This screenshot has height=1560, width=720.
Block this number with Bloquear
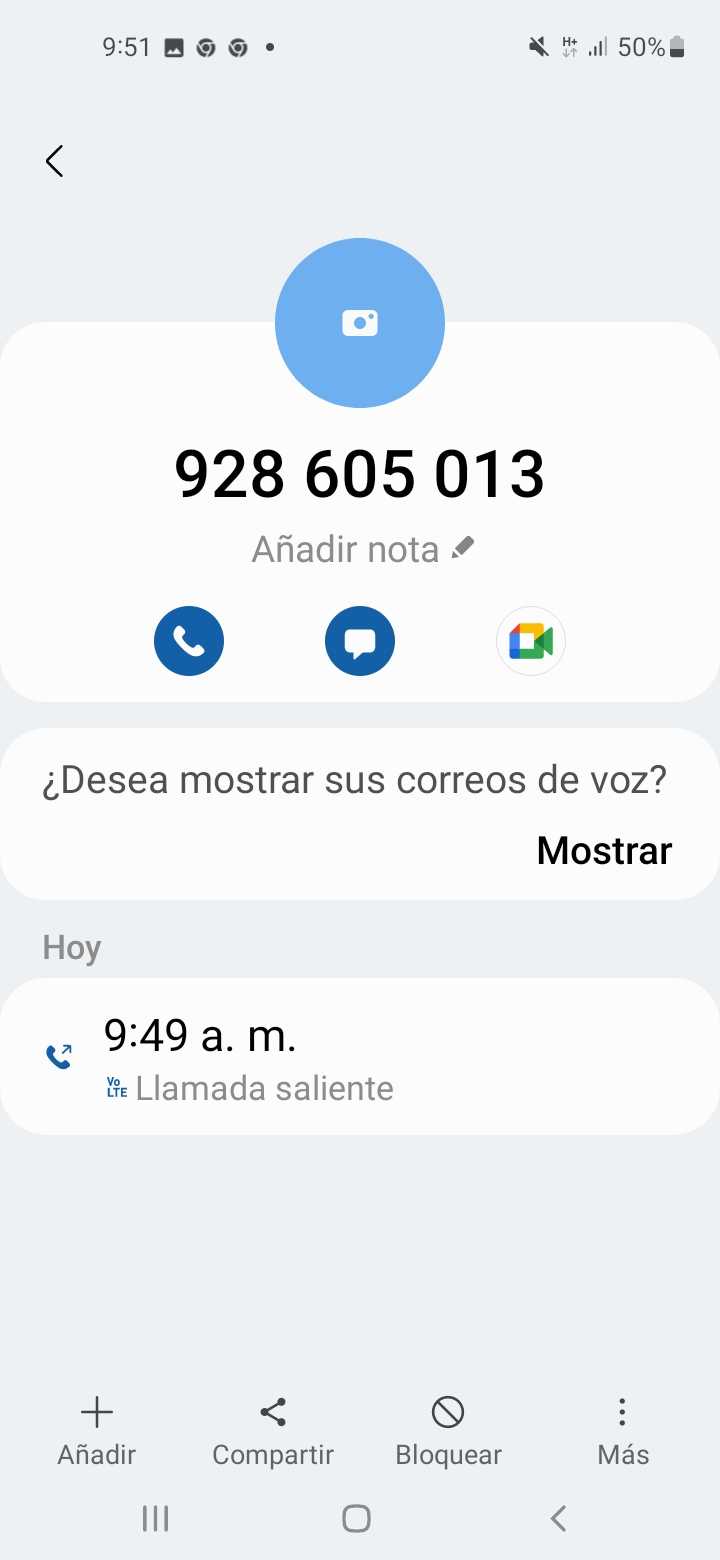click(x=448, y=1431)
